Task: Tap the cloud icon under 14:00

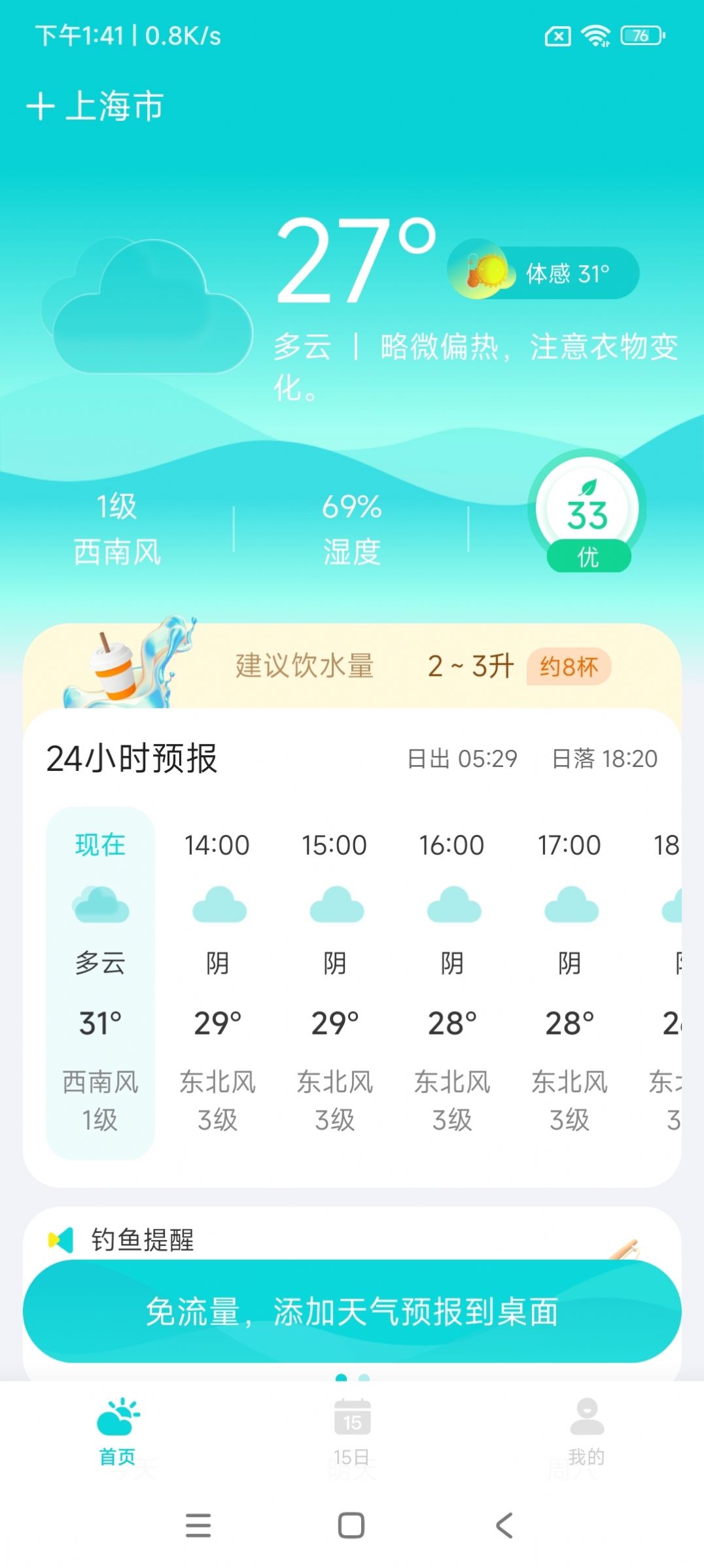Action: [x=219, y=906]
